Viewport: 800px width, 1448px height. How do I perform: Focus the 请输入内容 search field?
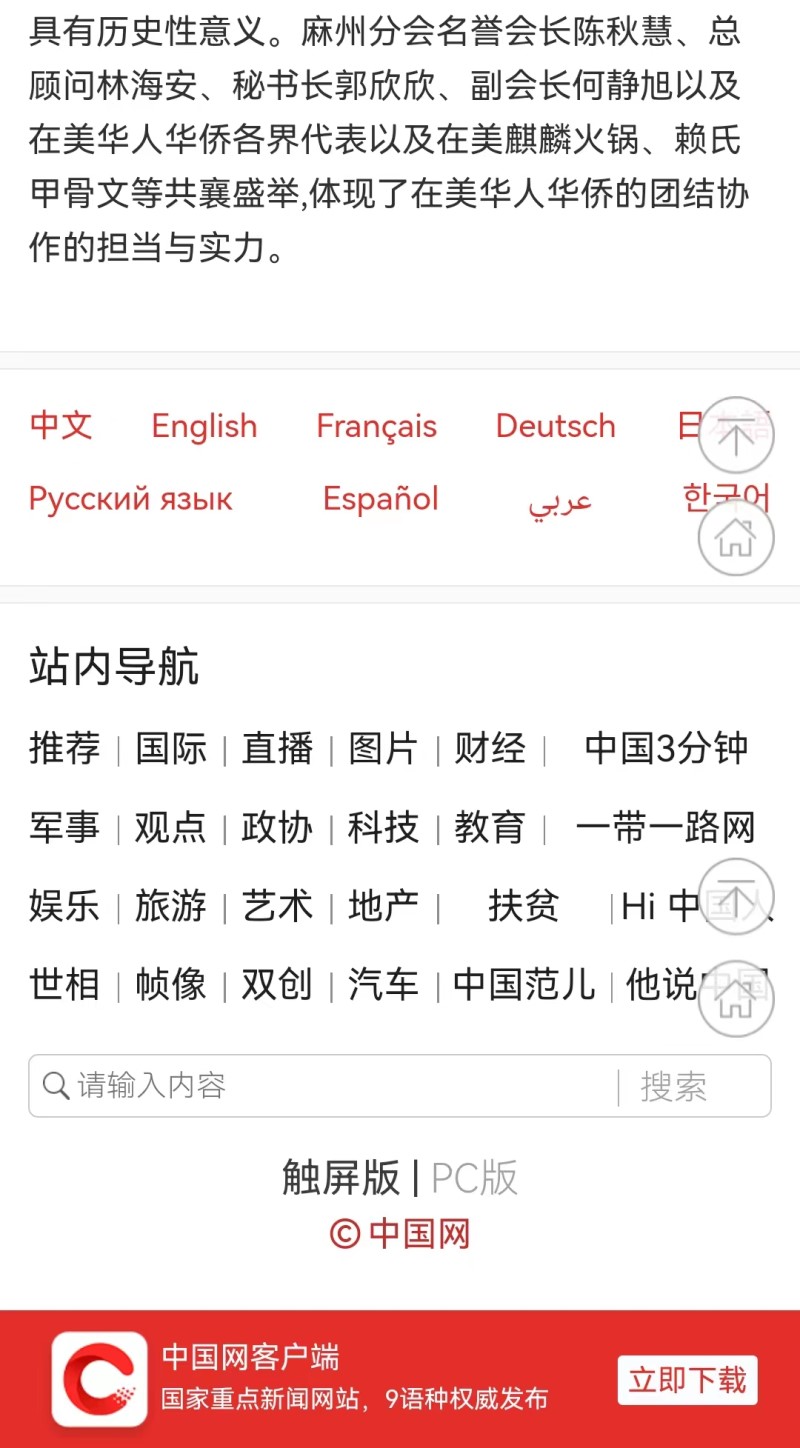330,1086
